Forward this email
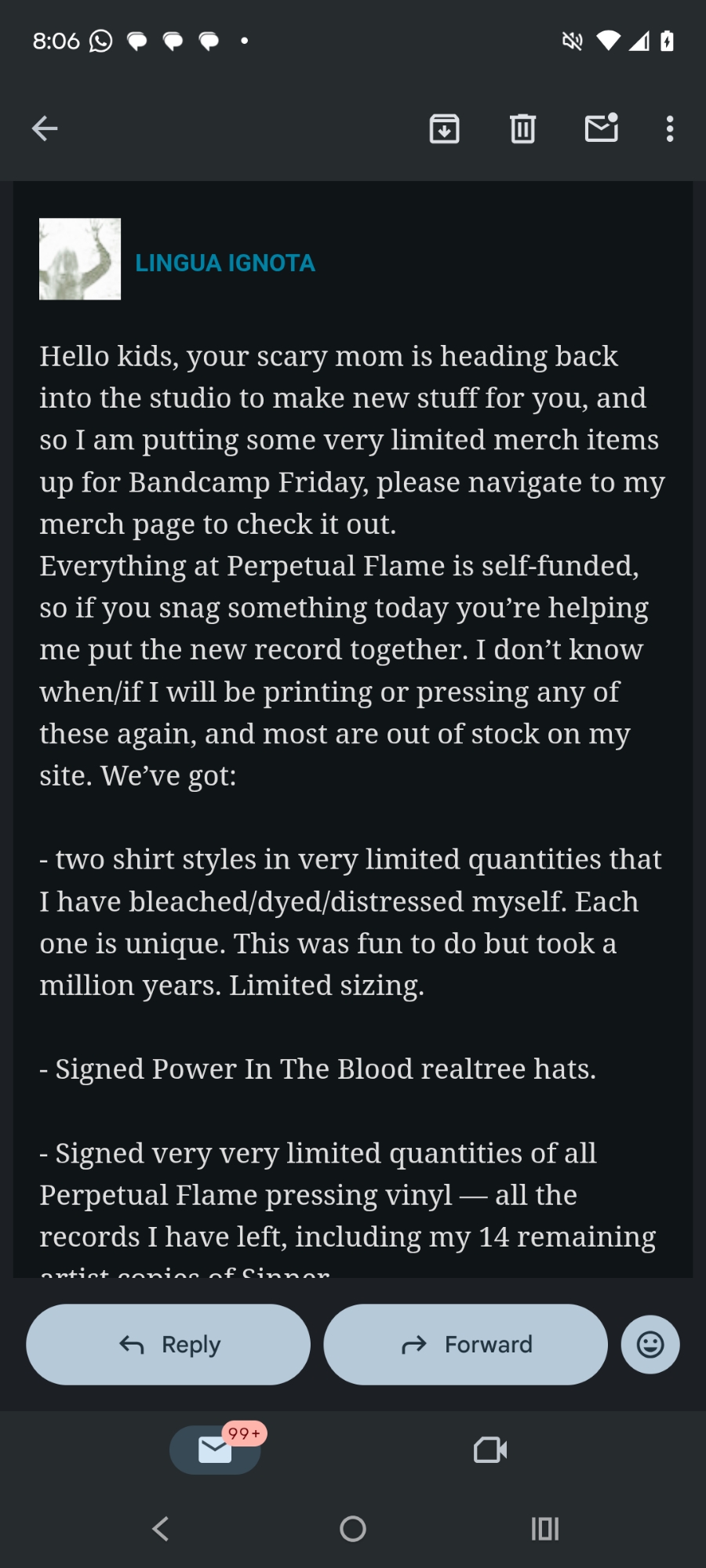706x1568 pixels. 466,1345
